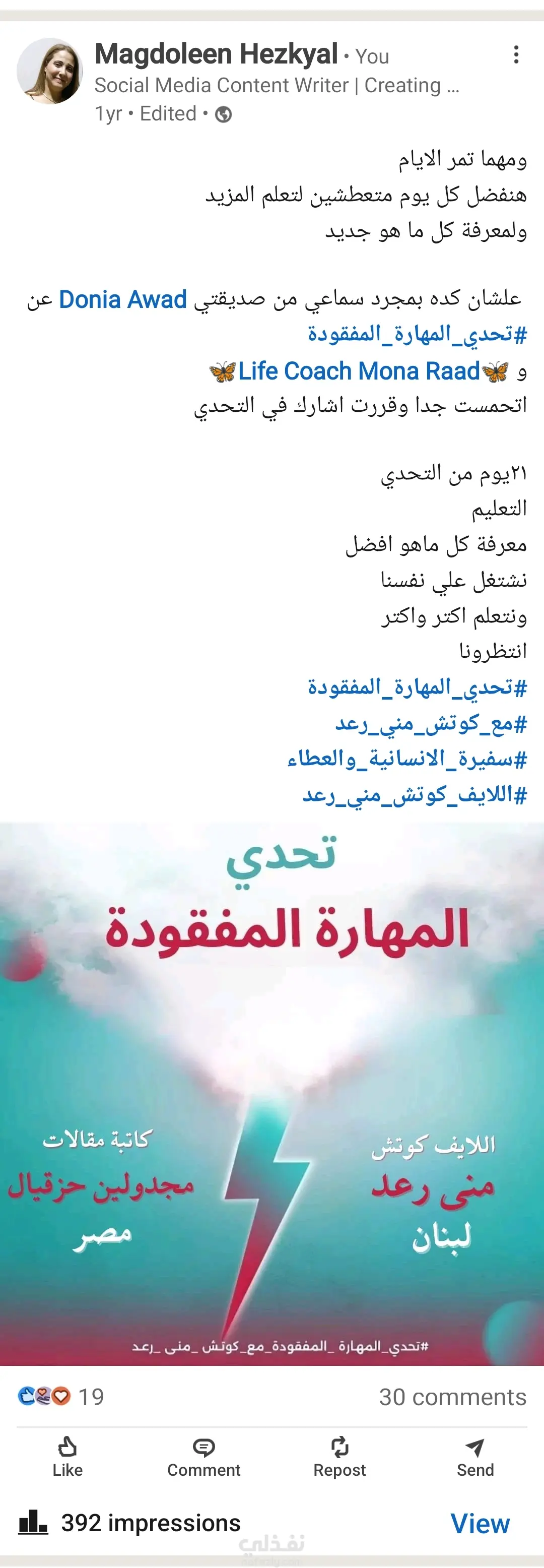Like this post

coord(67,1457)
